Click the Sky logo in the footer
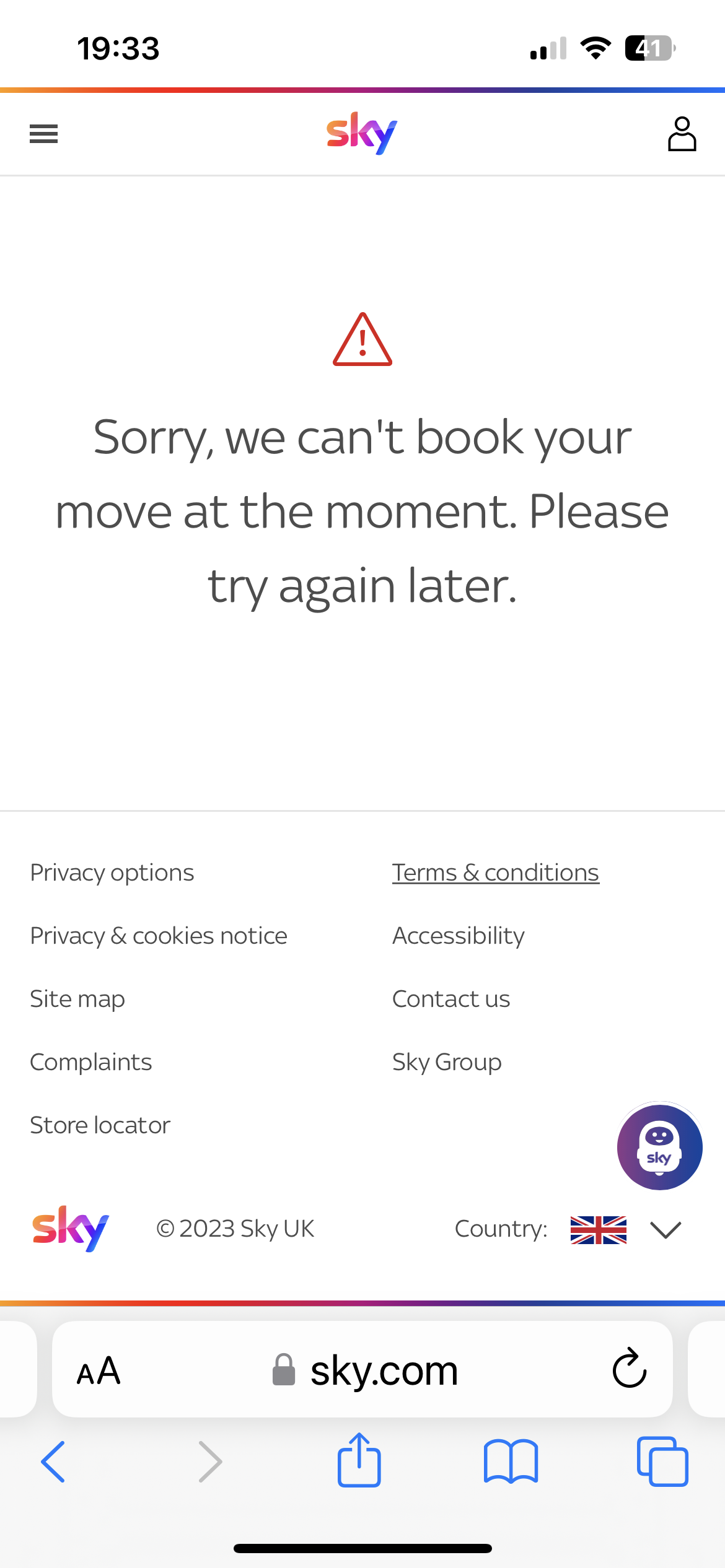Screen dimensions: 725x1568 (x=69, y=1229)
